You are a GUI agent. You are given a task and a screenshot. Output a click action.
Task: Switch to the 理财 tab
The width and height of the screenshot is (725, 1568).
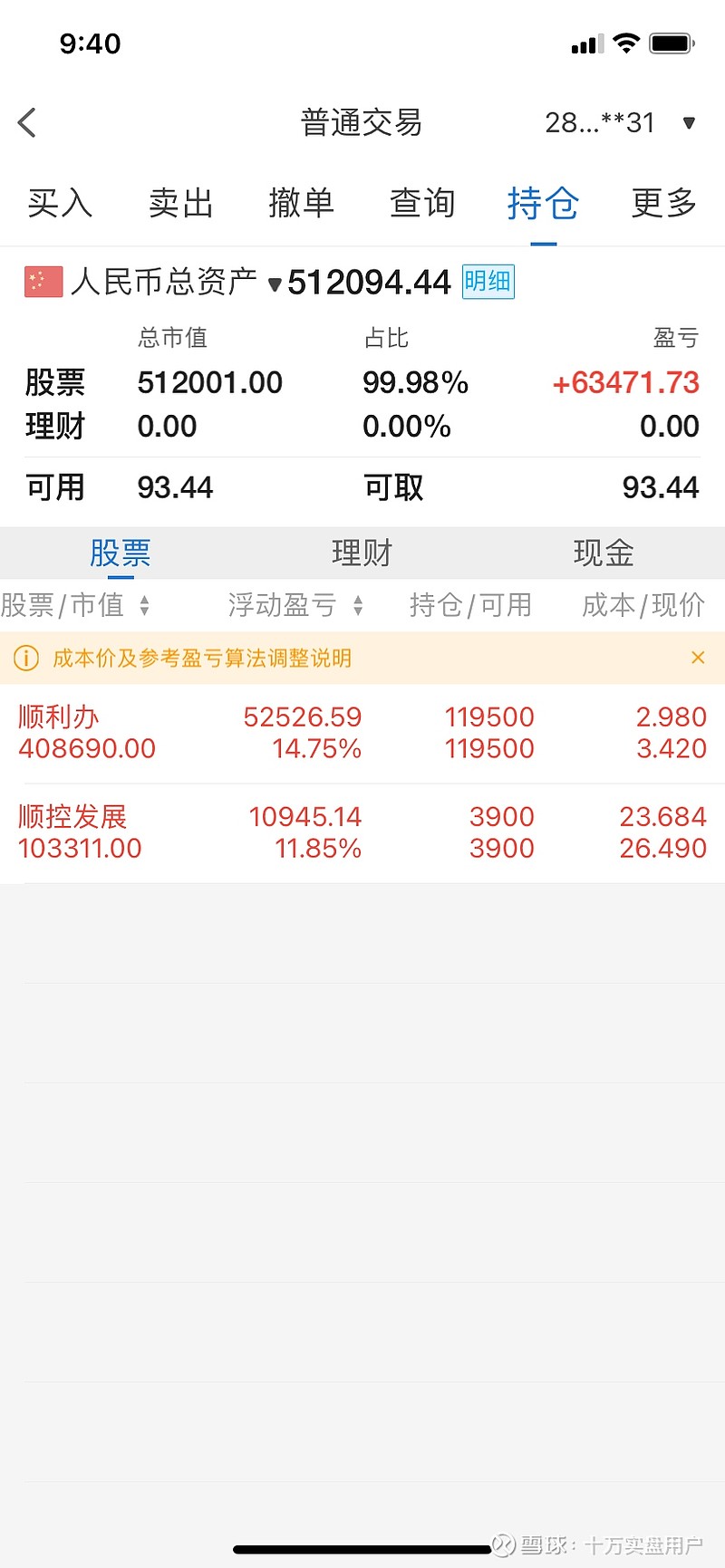coord(362,552)
